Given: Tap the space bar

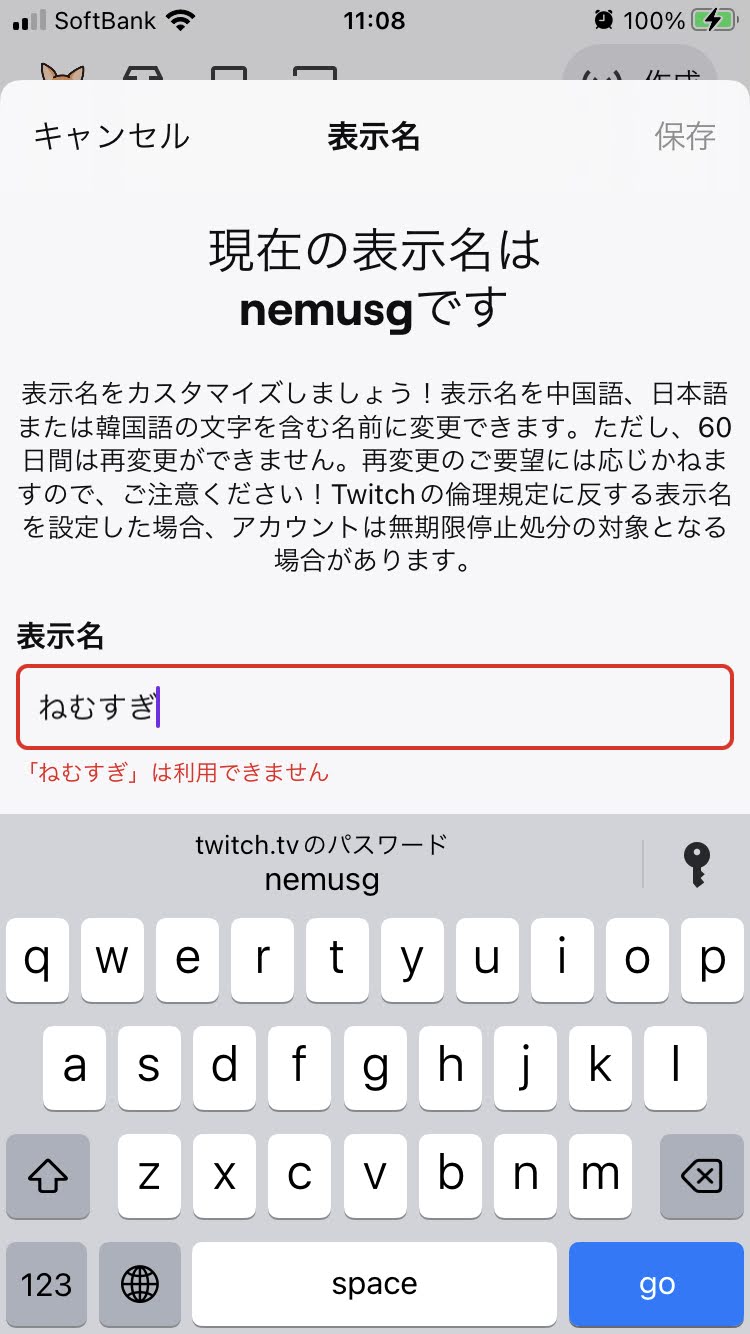Looking at the screenshot, I should click(374, 1284).
